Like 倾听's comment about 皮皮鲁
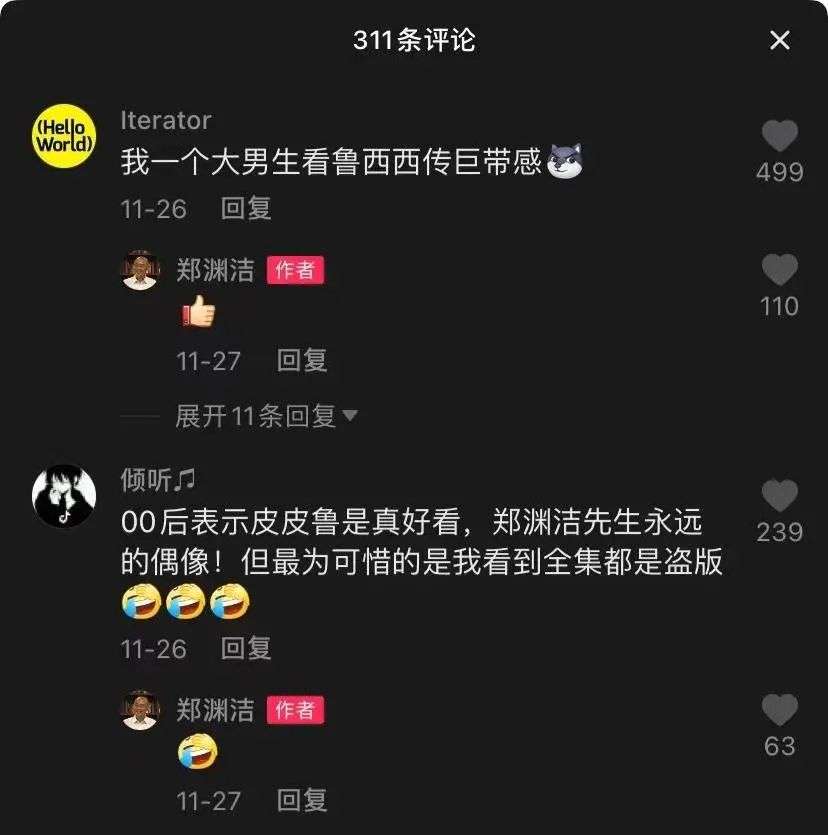Screen dimensions: 828x835 point(779,496)
